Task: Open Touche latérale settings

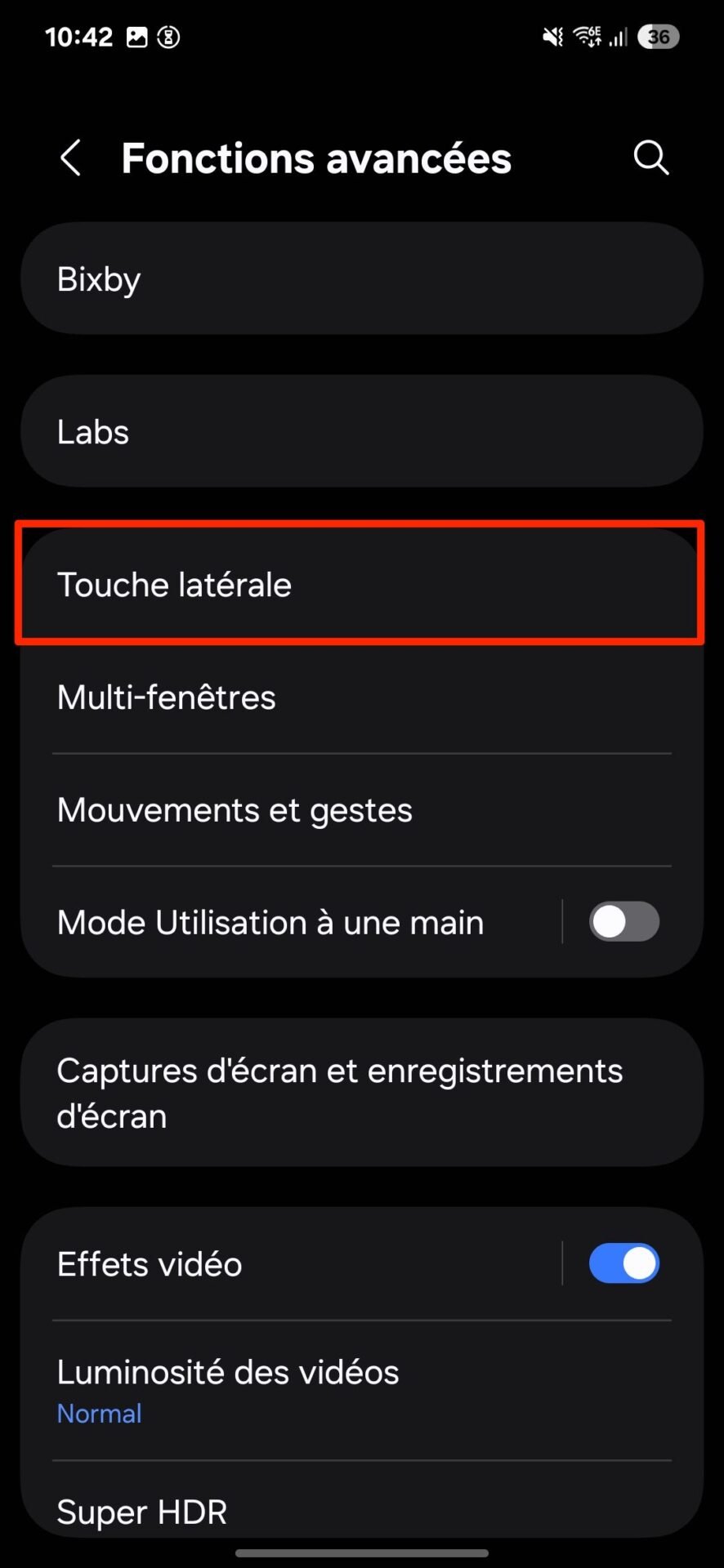Action: tap(362, 585)
